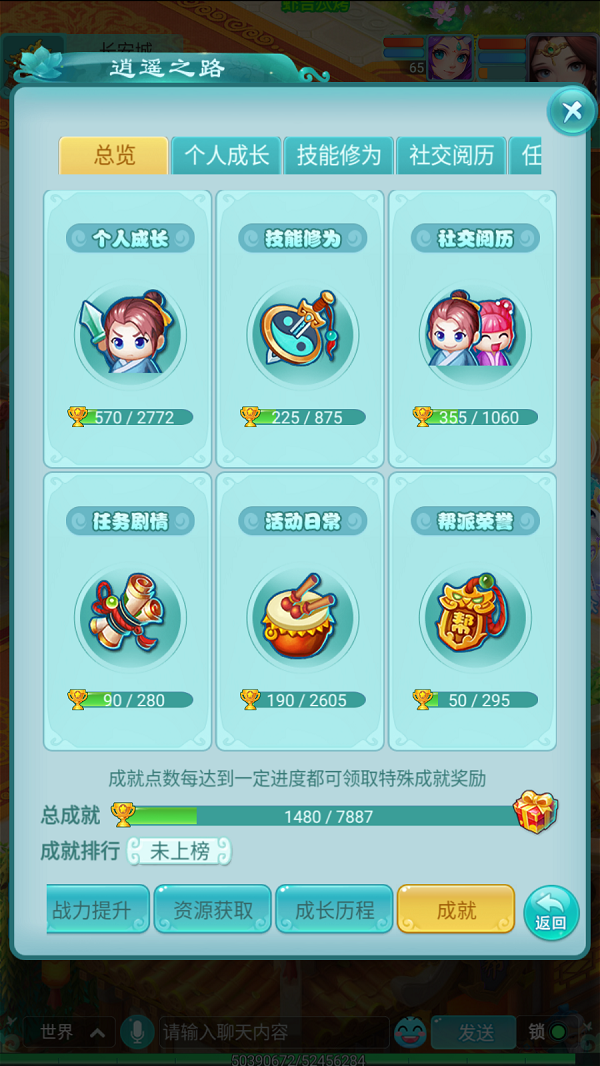Go to 战力提升 section
The height and width of the screenshot is (1066, 600).
(x=96, y=910)
